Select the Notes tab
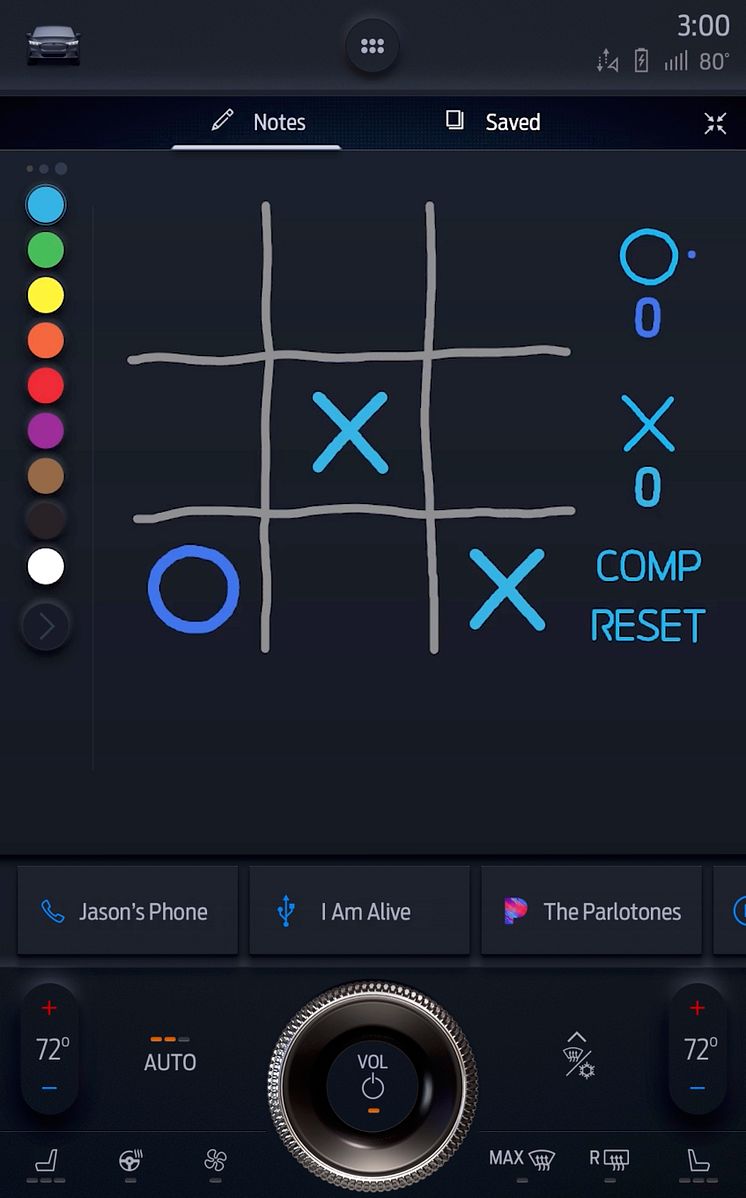This screenshot has width=746, height=1198. [258, 122]
